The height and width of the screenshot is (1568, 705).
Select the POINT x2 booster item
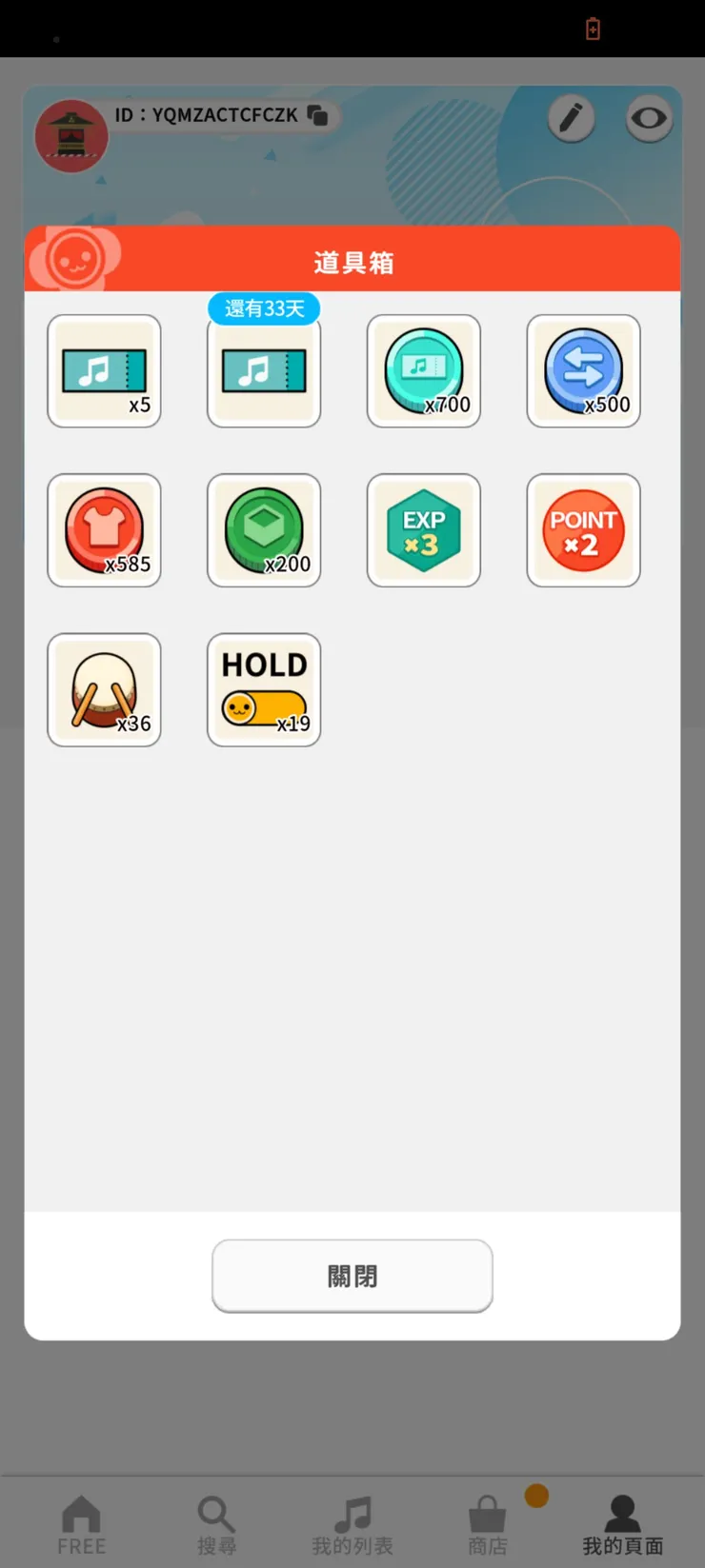(583, 530)
